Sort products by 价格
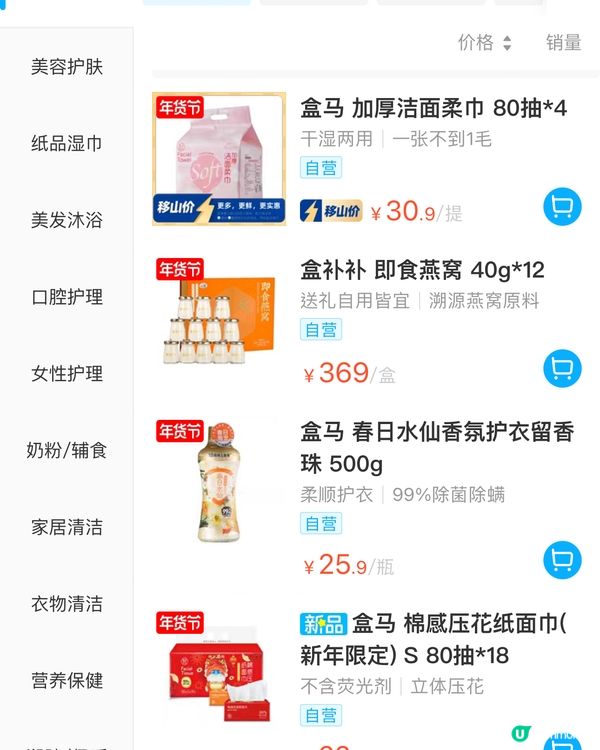The width and height of the screenshot is (600, 750). pyautogui.click(x=484, y=42)
